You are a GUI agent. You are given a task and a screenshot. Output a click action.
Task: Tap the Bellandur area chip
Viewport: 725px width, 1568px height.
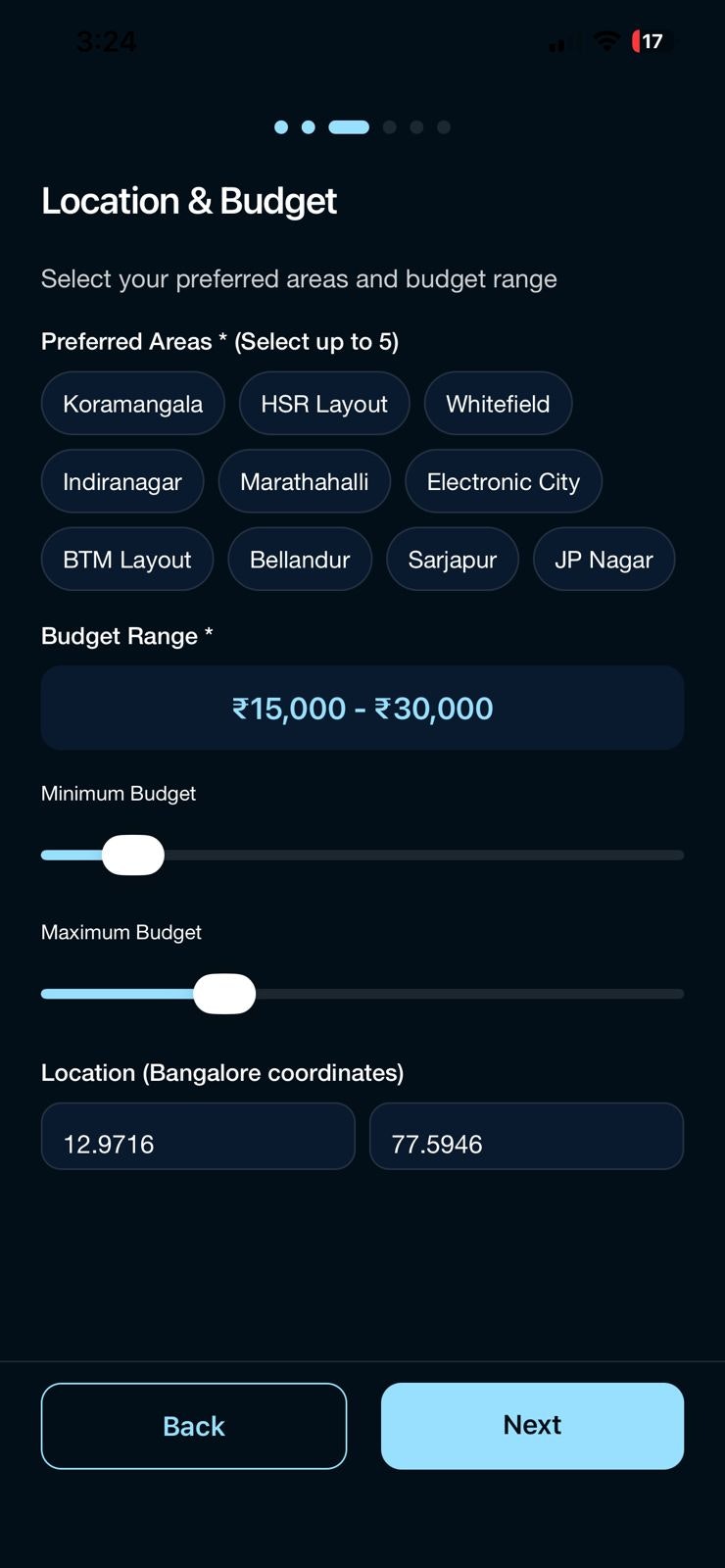(299, 560)
